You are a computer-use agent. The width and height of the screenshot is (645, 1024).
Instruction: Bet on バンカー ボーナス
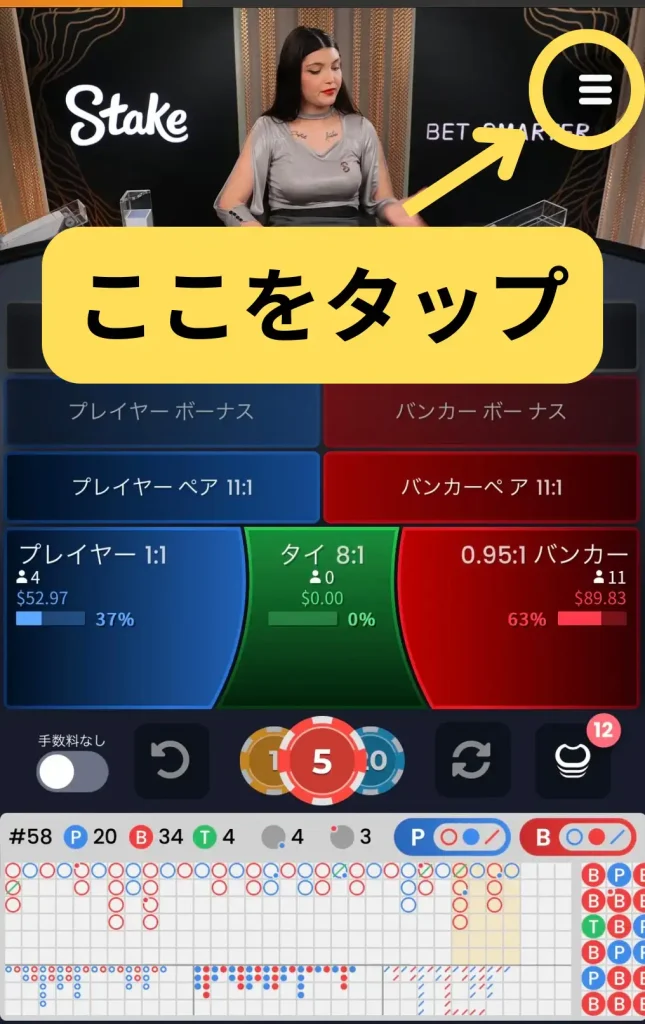point(481,411)
